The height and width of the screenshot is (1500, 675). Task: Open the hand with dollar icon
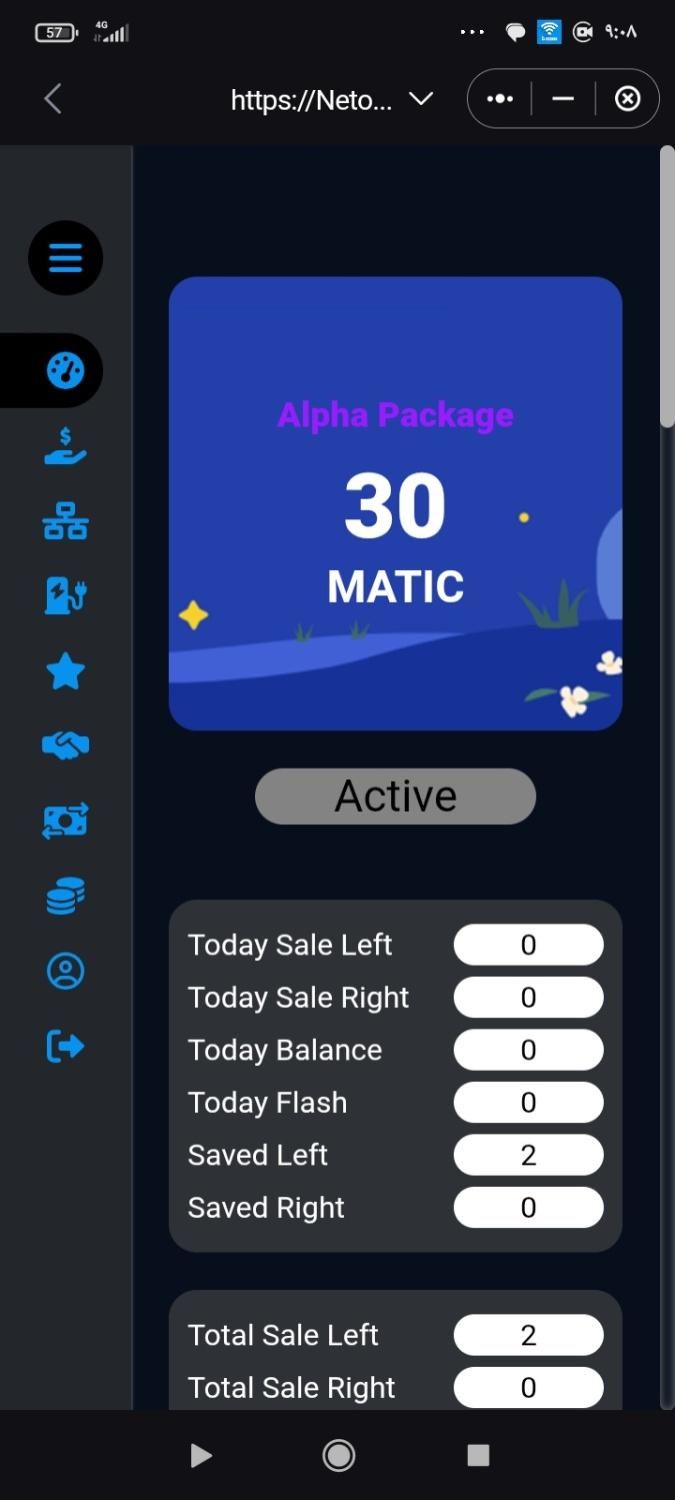click(x=65, y=446)
